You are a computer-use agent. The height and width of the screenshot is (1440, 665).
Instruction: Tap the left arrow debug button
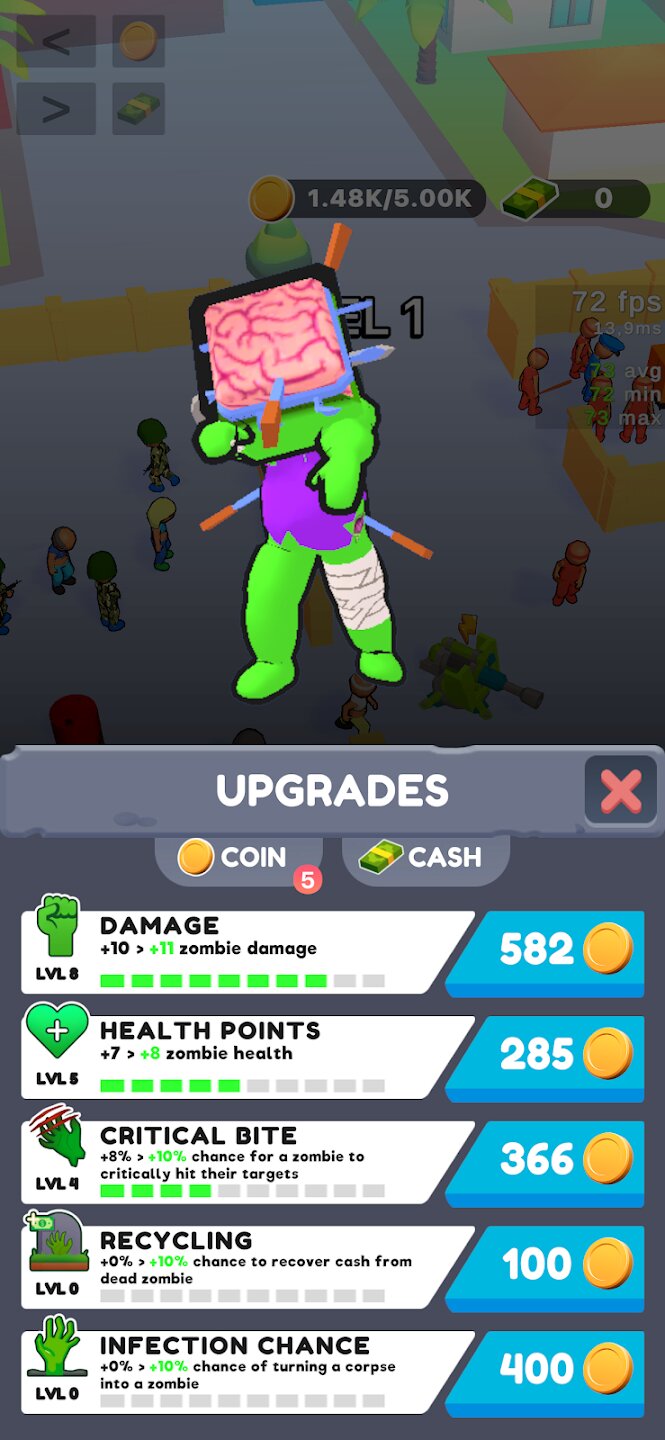coord(56,42)
